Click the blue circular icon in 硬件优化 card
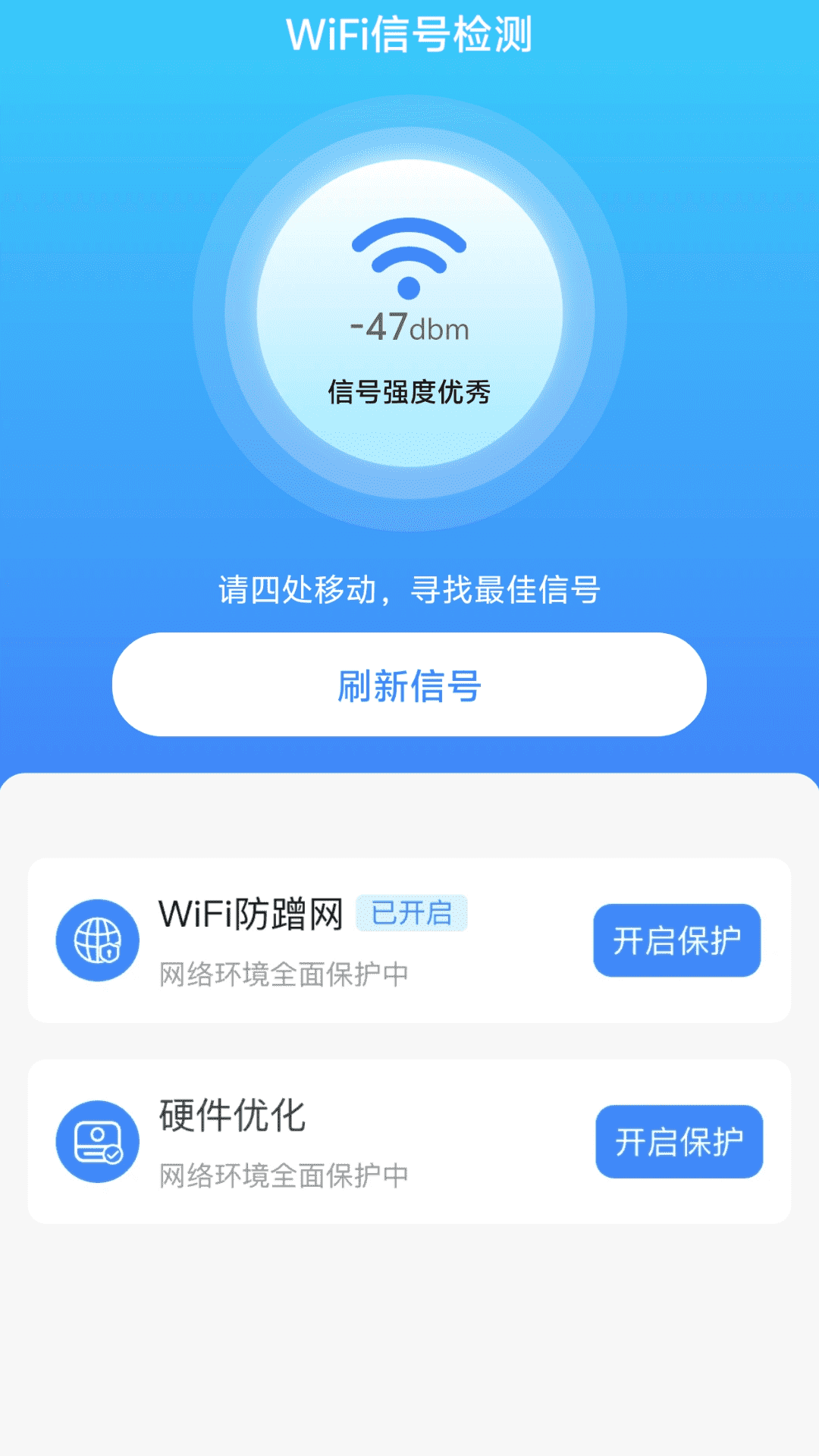 97,1141
